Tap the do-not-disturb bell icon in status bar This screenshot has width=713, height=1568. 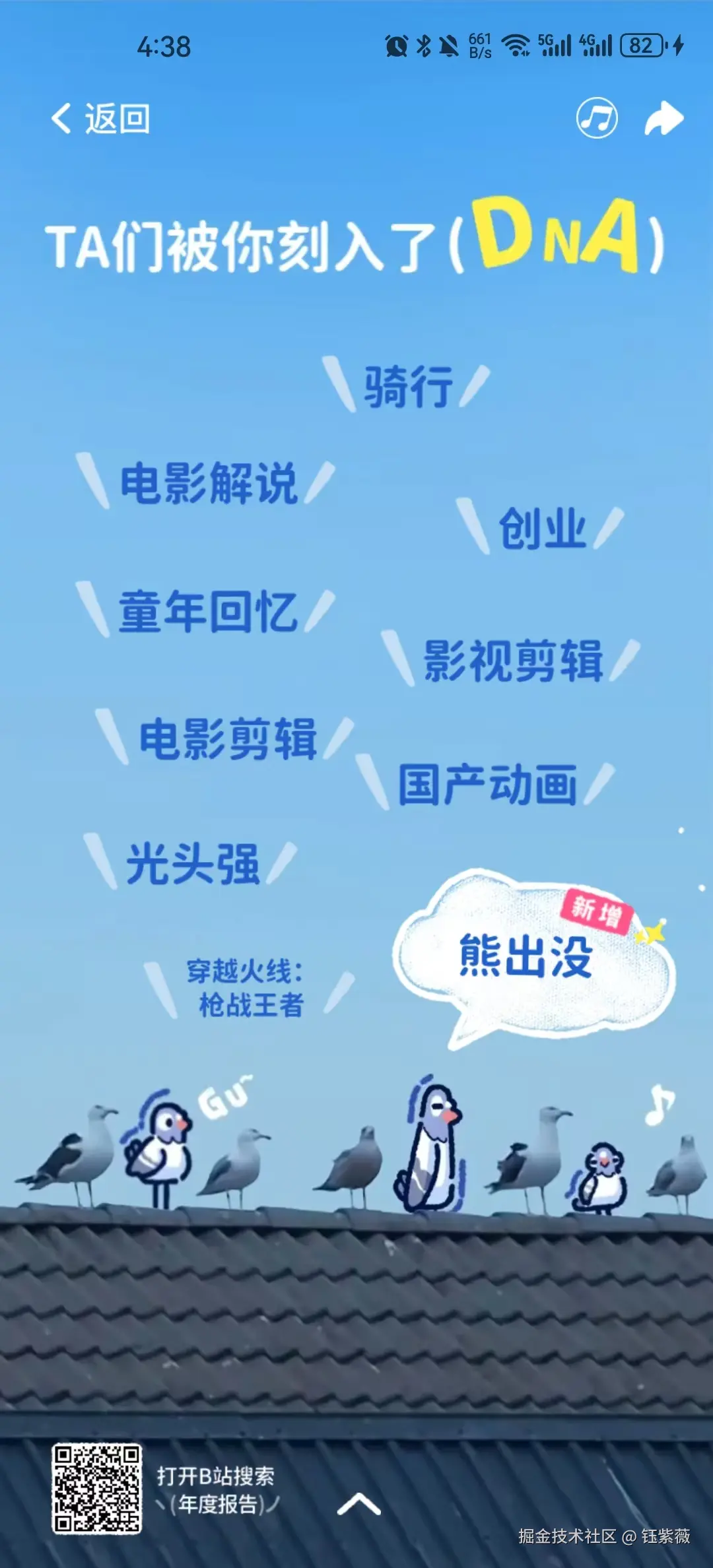point(450,45)
